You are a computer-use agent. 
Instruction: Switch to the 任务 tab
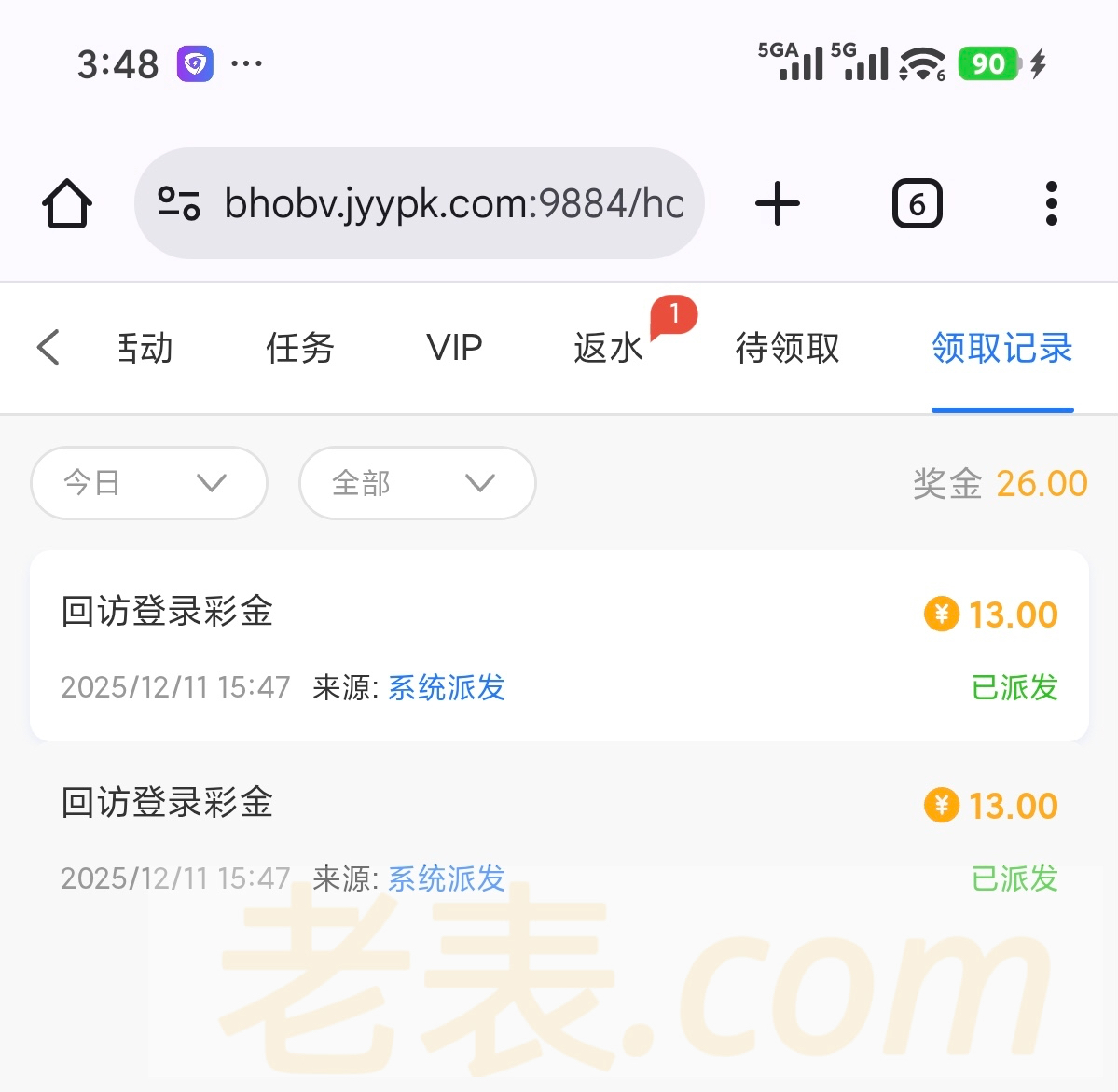click(299, 348)
